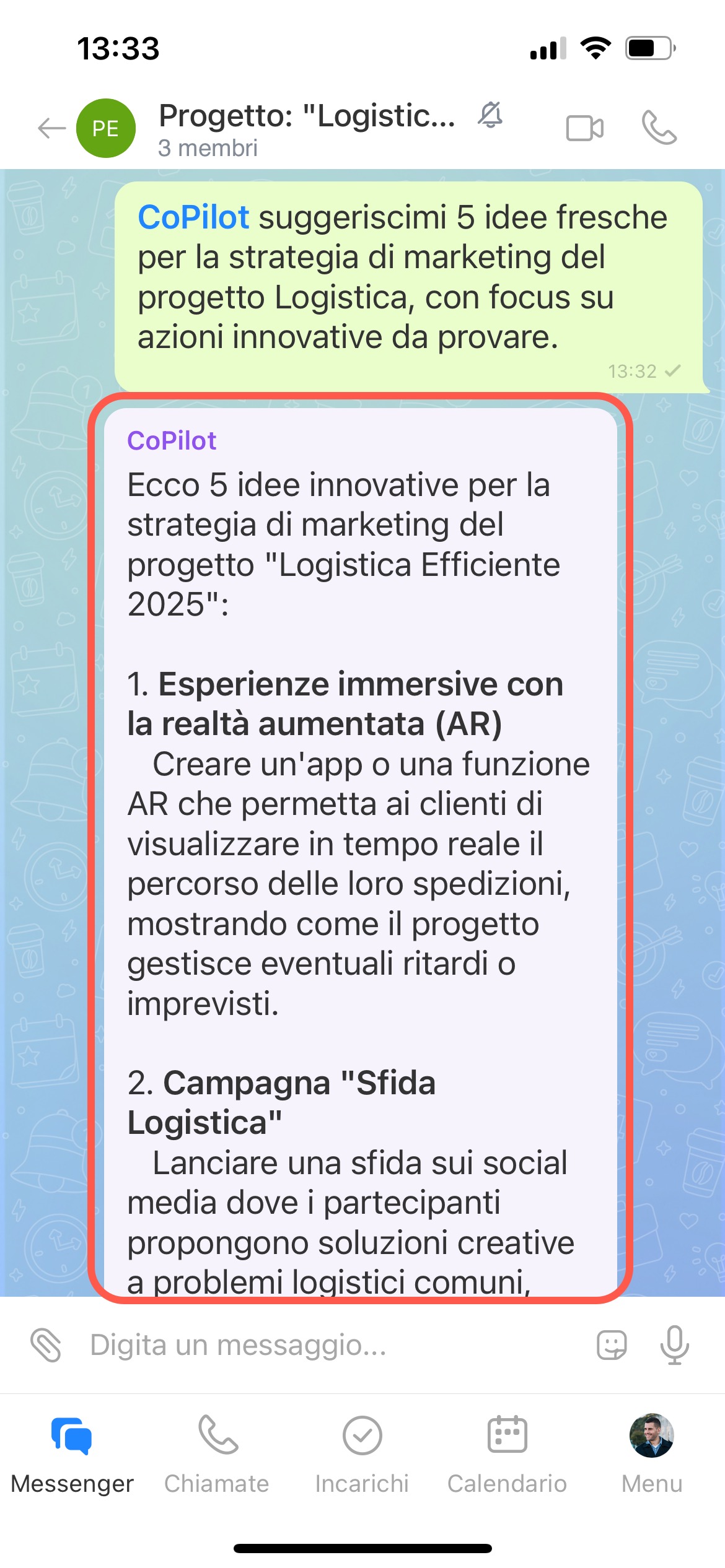Open the Progetto Logistic group info
Viewport: 725px width, 1568px height.
[x=307, y=129]
